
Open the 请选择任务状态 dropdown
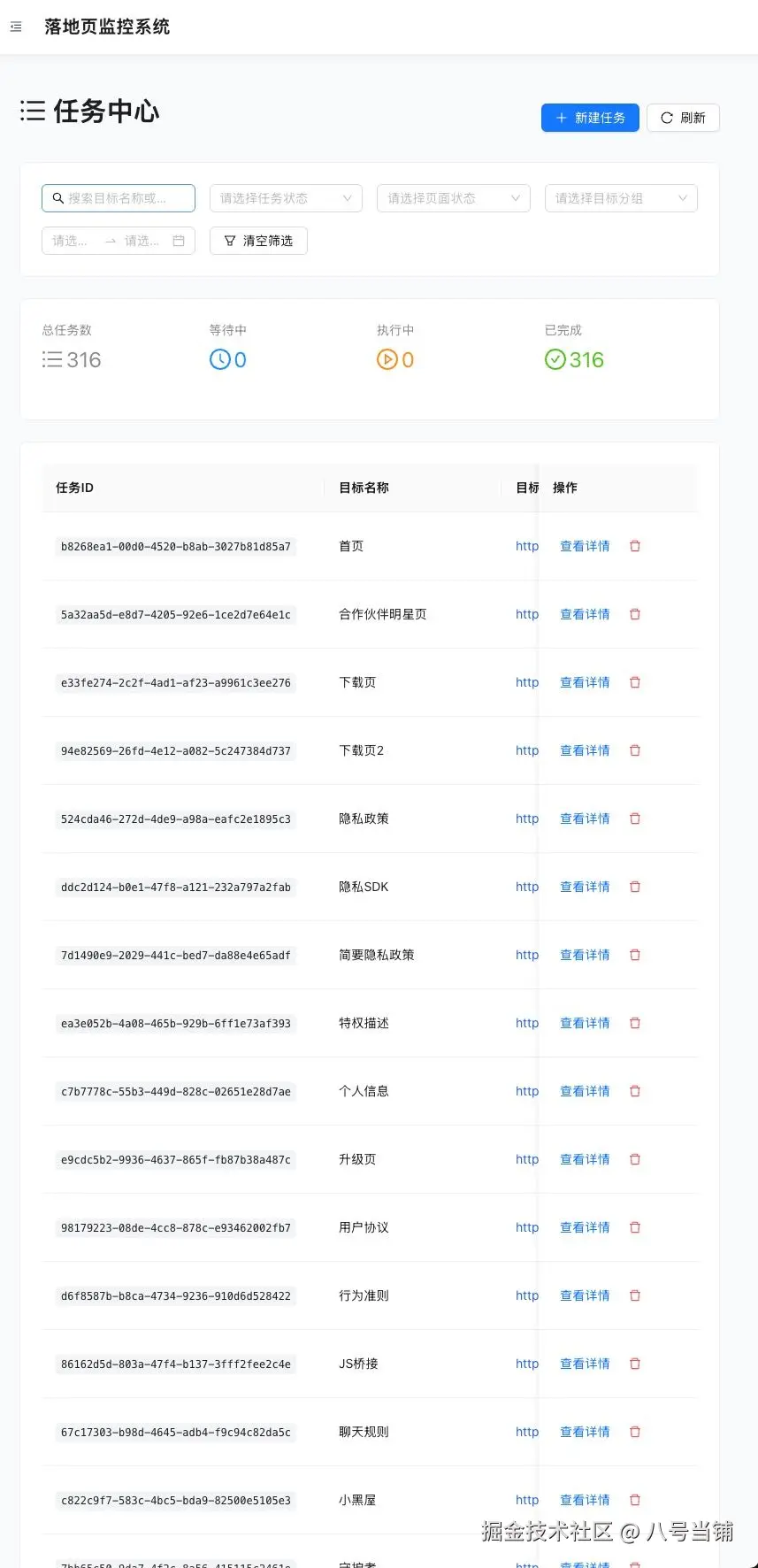tap(286, 197)
